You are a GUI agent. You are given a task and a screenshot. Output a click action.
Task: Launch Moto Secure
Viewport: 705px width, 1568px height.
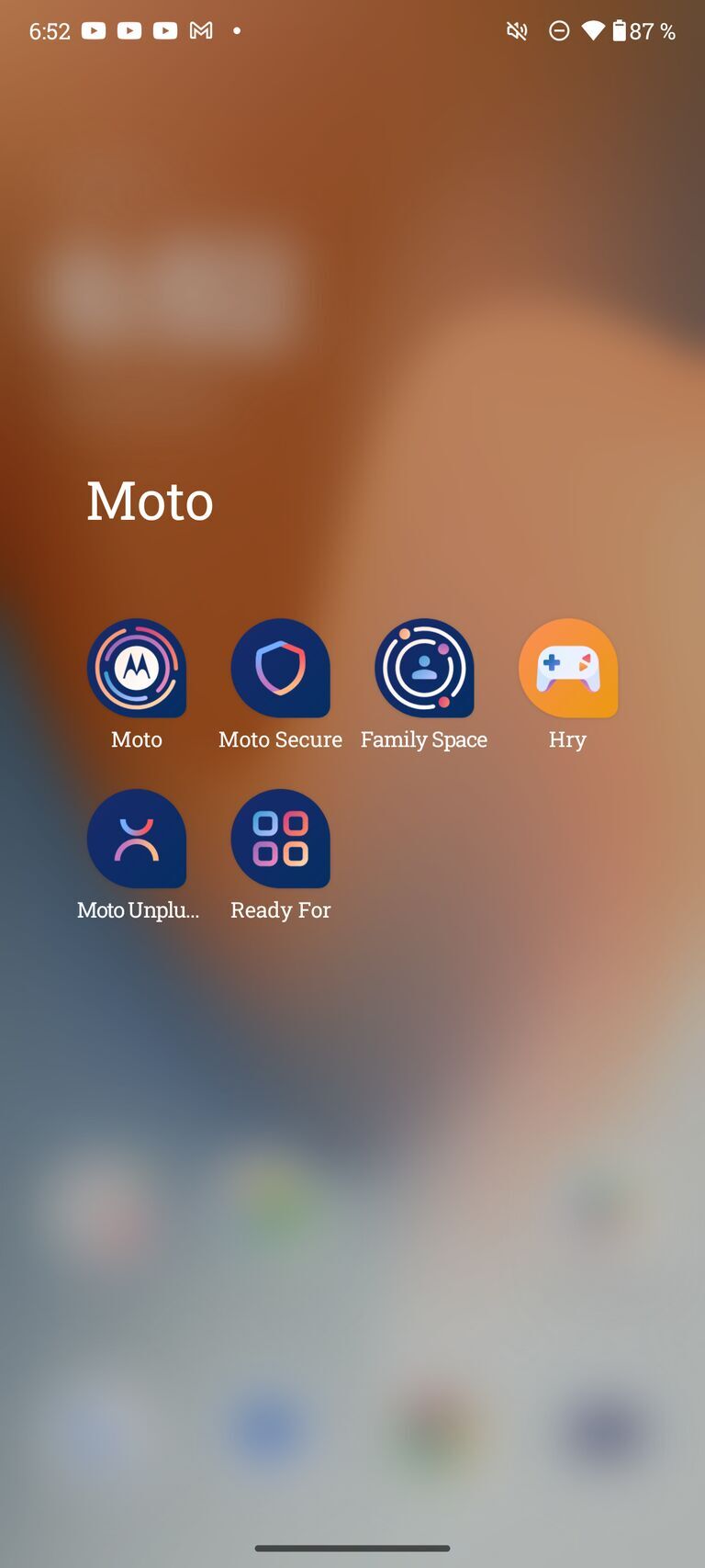[x=280, y=668]
